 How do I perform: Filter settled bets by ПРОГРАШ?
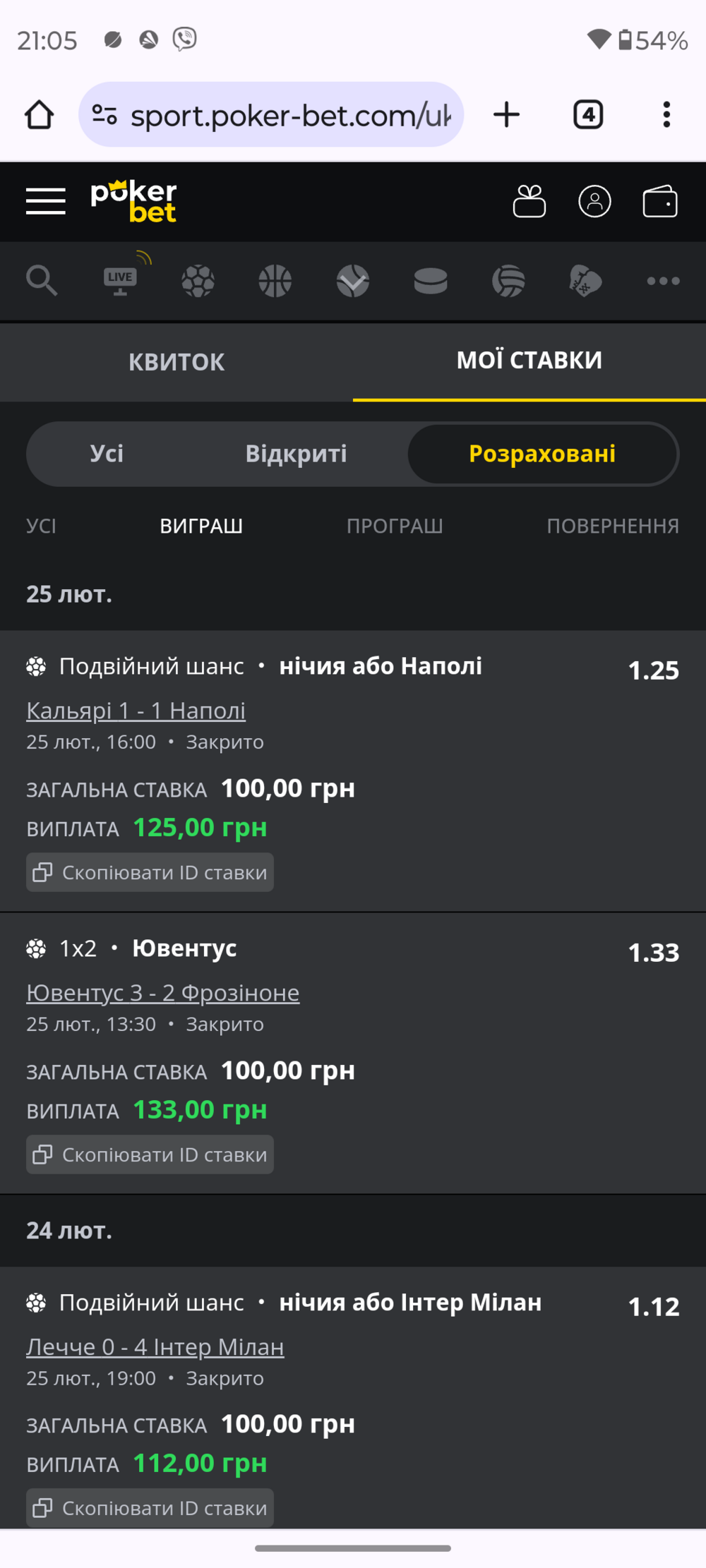pos(395,526)
